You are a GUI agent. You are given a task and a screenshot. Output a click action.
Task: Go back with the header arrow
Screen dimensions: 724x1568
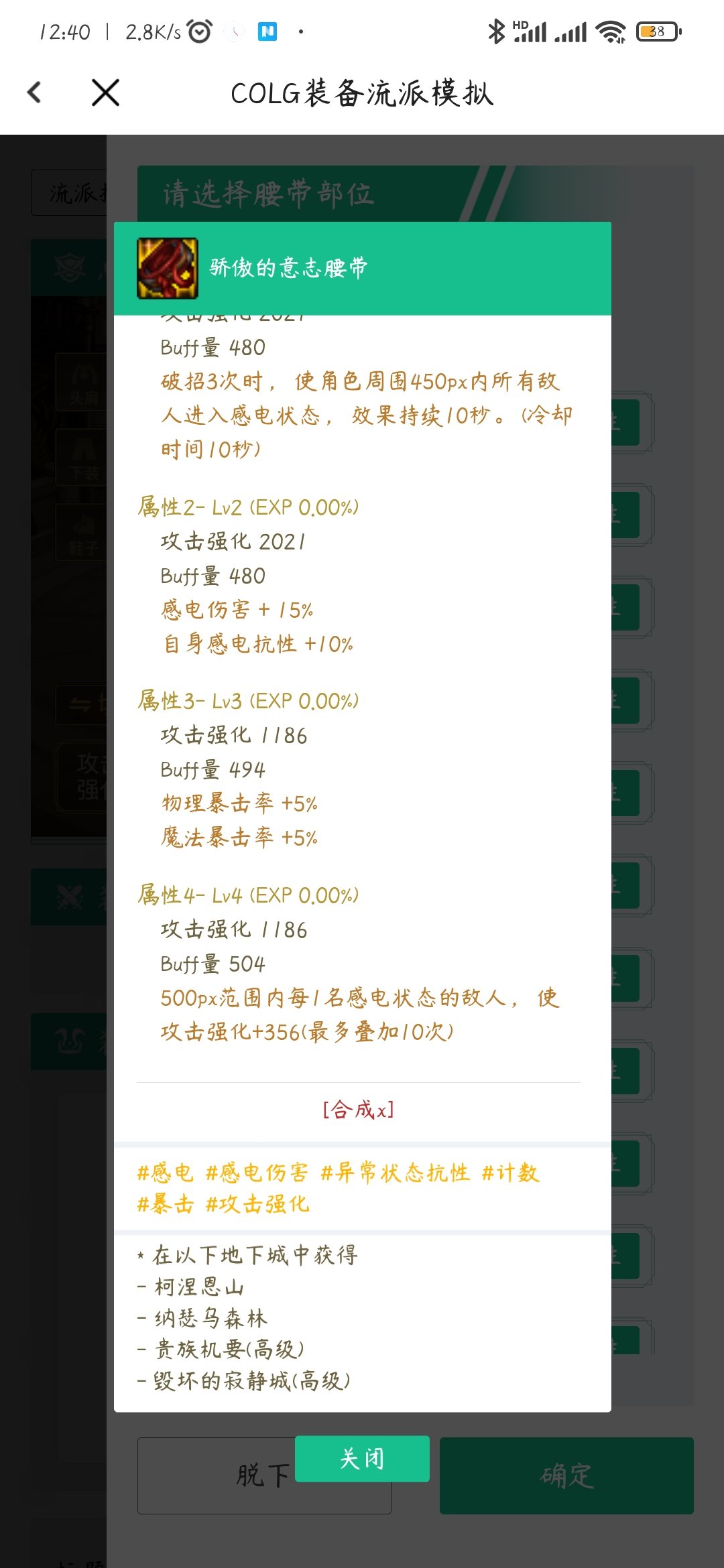pyautogui.click(x=34, y=92)
